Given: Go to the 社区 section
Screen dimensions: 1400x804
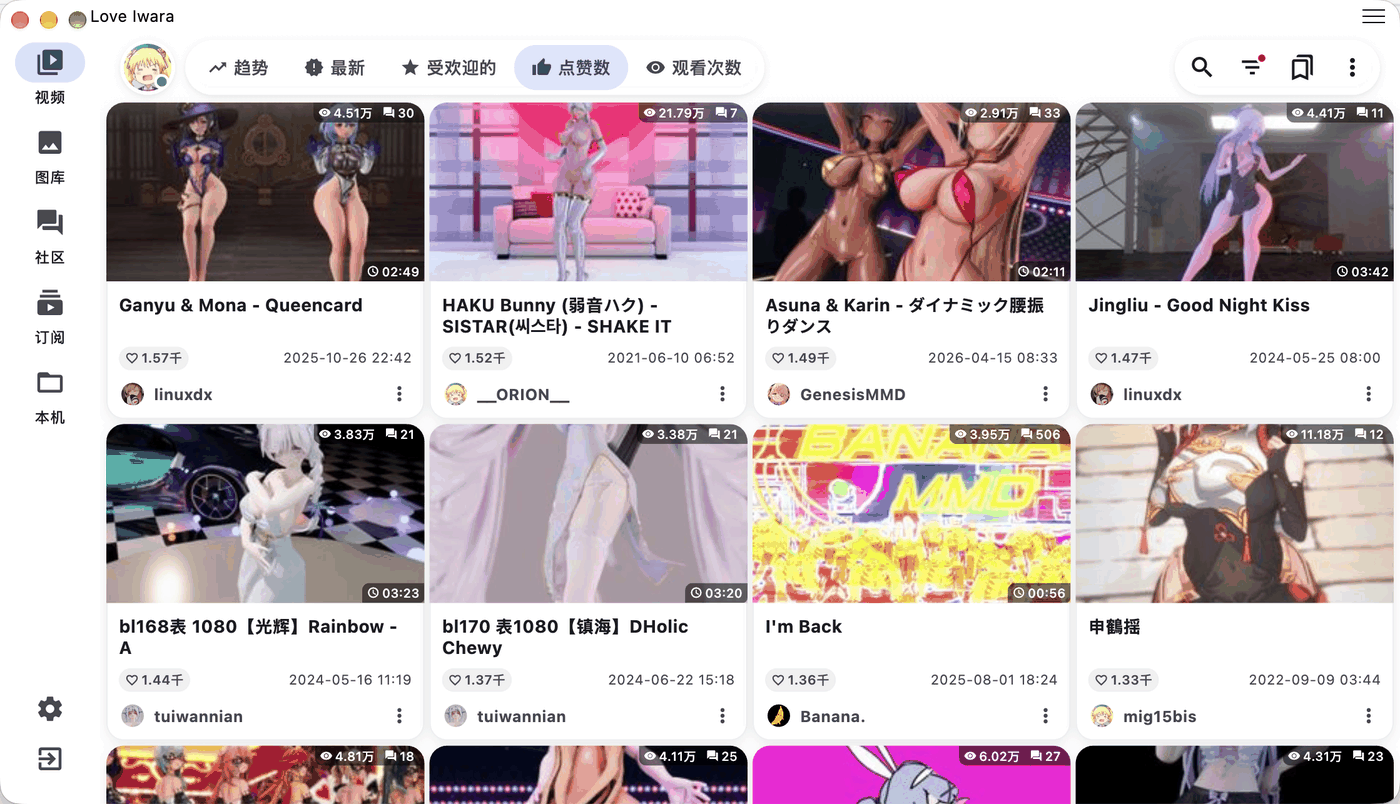Looking at the screenshot, I should pos(50,237).
